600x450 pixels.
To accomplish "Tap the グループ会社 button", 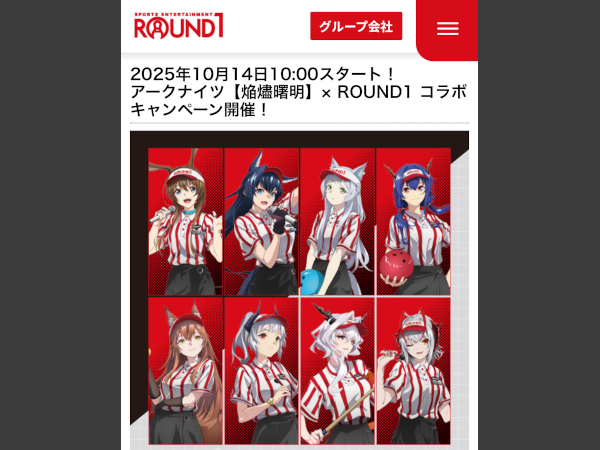I will click(x=356, y=26).
